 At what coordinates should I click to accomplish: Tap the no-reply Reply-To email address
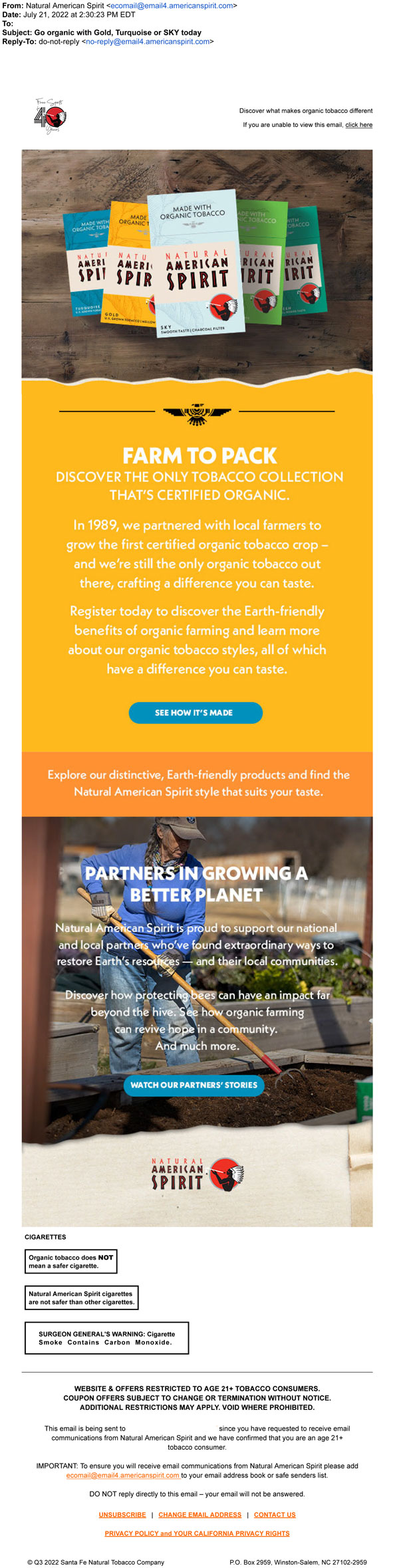tap(148, 41)
